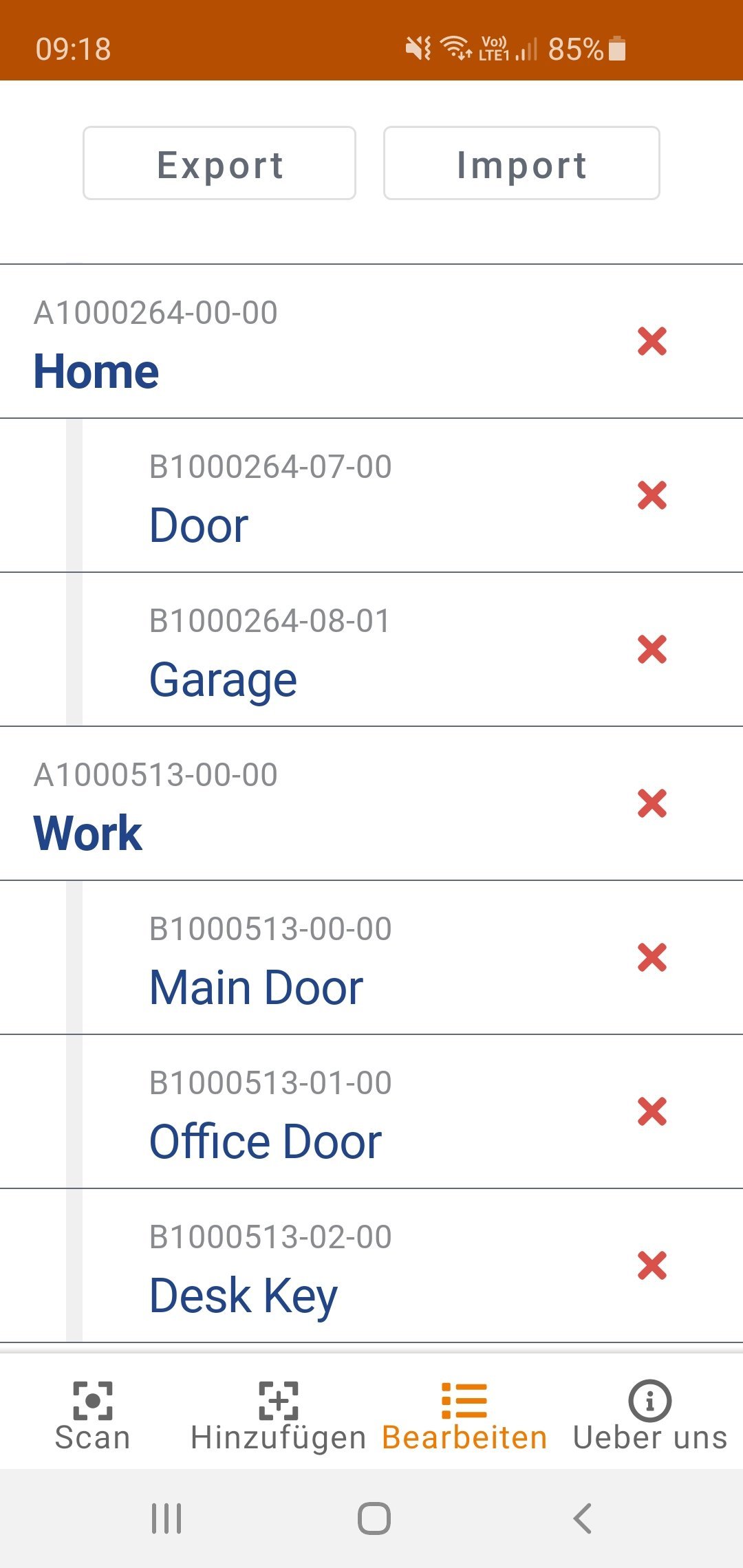This screenshot has height=1568, width=743.
Task: Go to the Hinzufügen tab
Action: coord(279,1415)
